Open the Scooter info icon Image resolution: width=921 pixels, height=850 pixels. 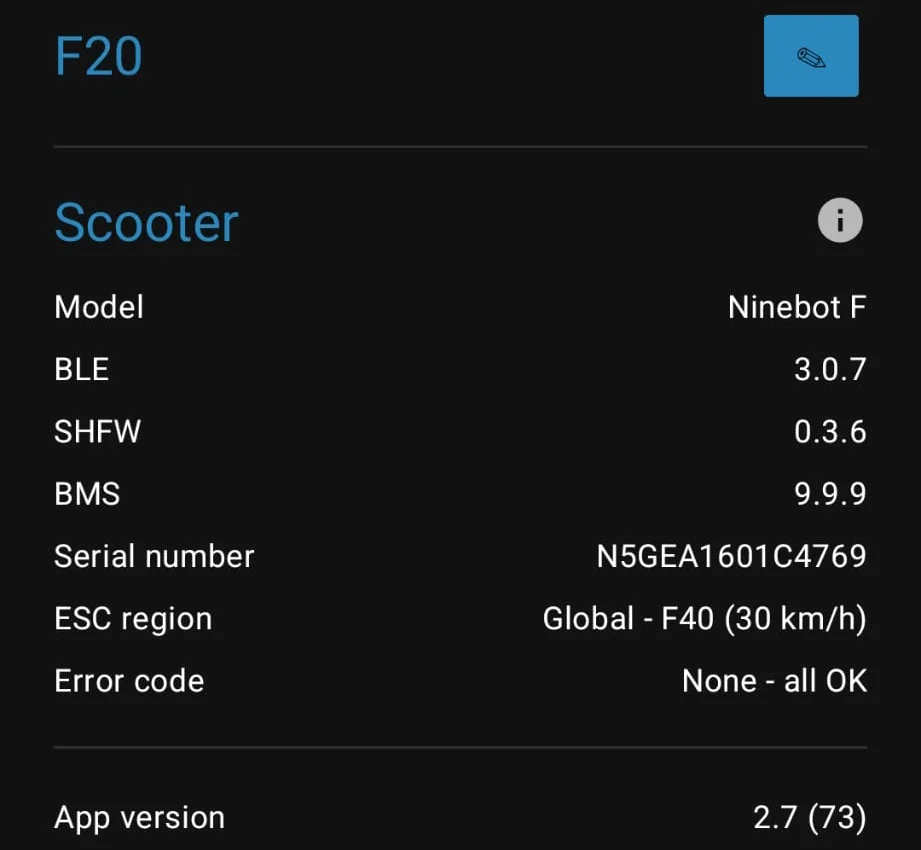click(840, 221)
